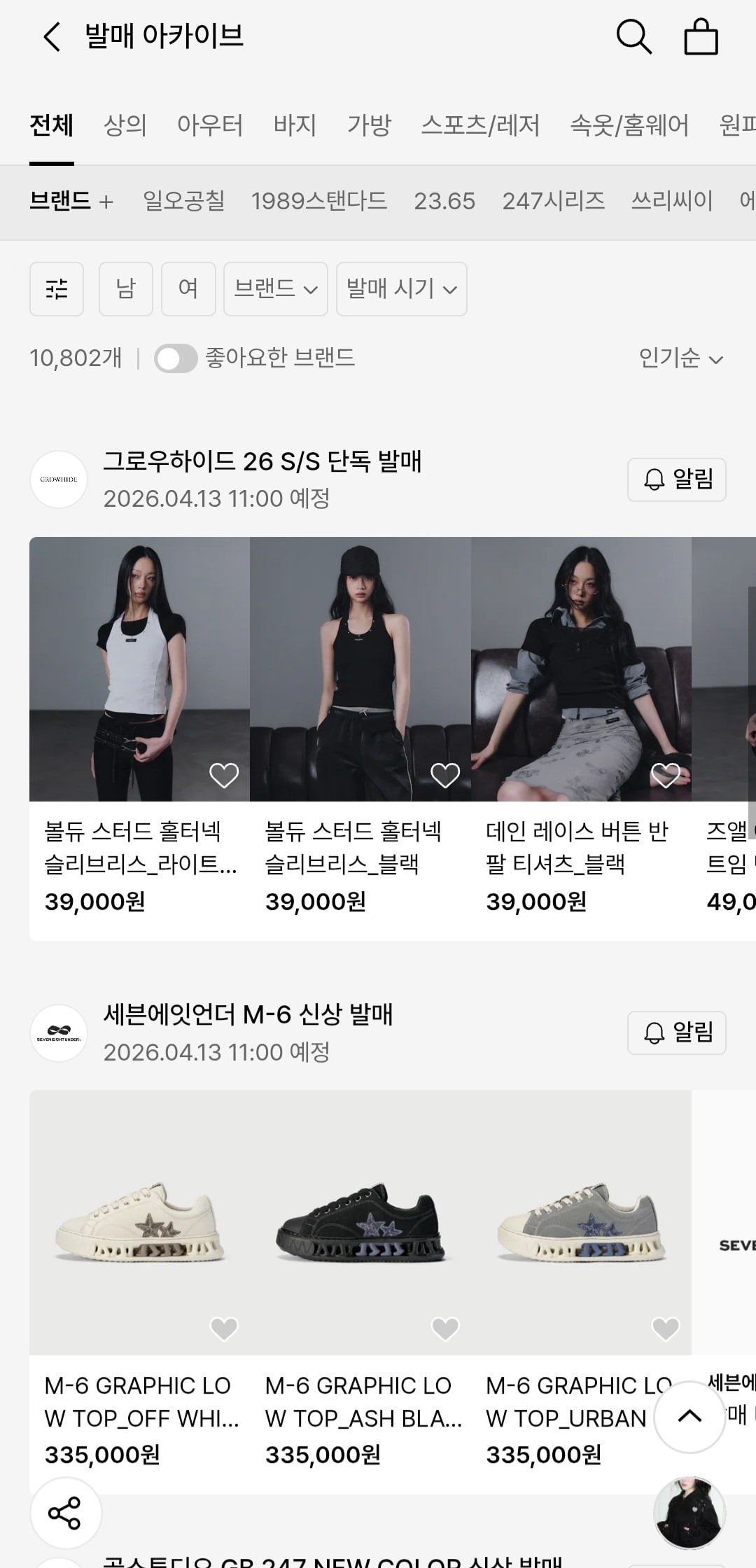
Task: Enable the 좋아요한 브랜드 toggle
Action: point(177,358)
